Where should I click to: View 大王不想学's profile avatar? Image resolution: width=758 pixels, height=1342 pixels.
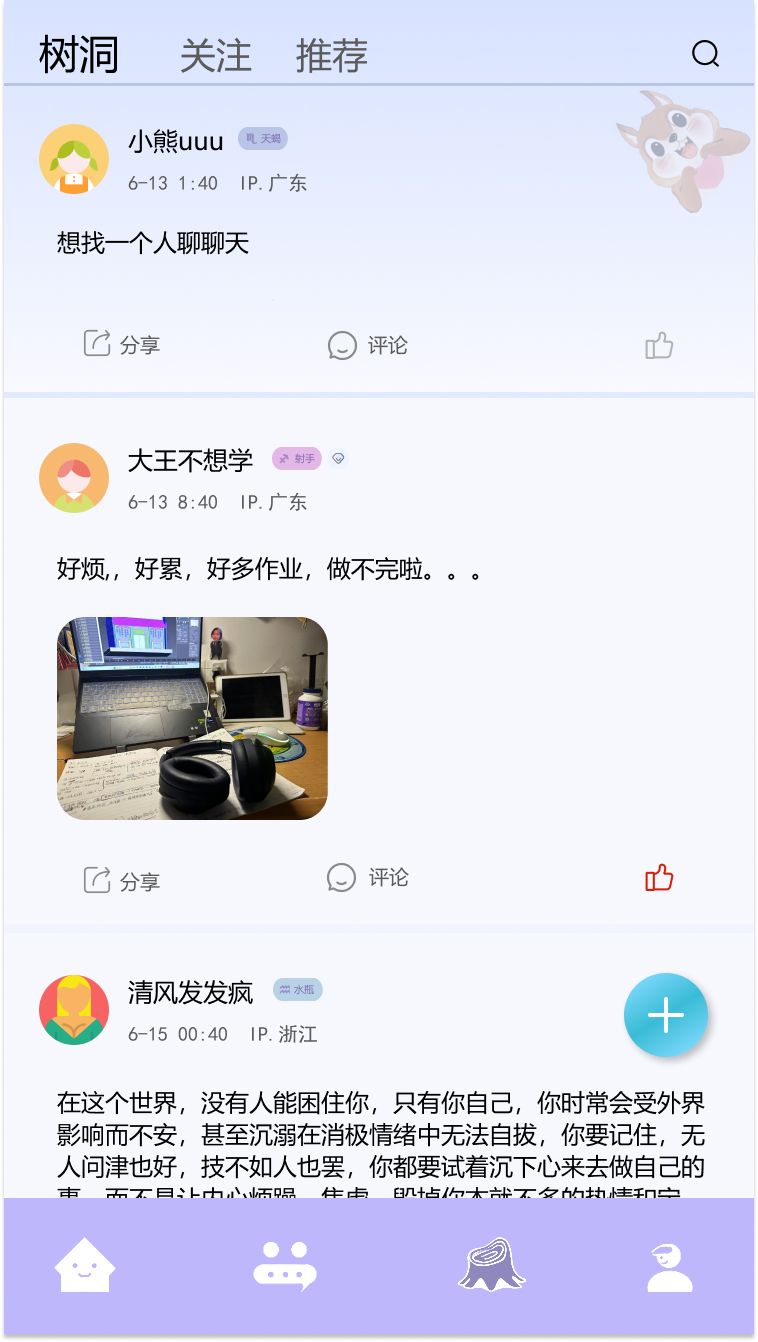pos(74,478)
